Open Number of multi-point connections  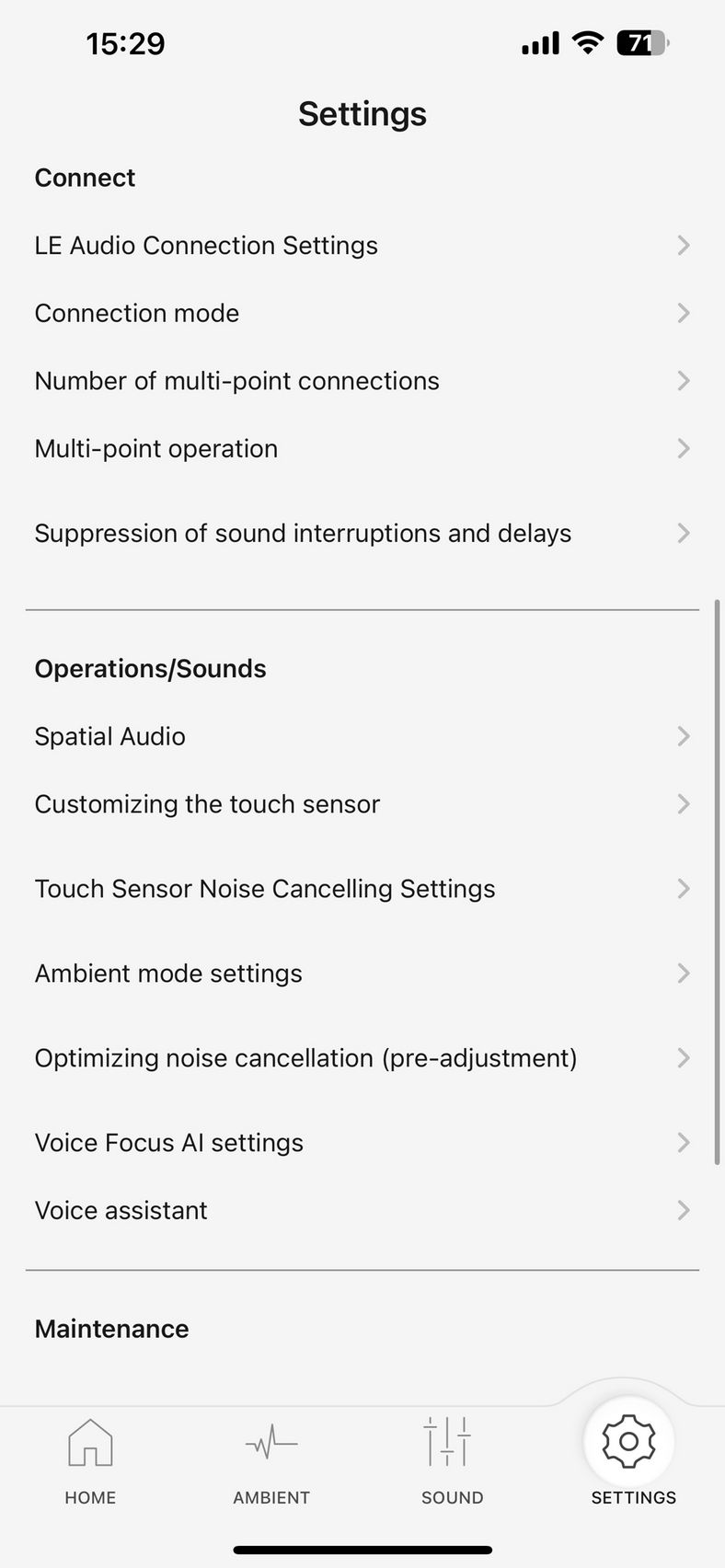click(362, 381)
